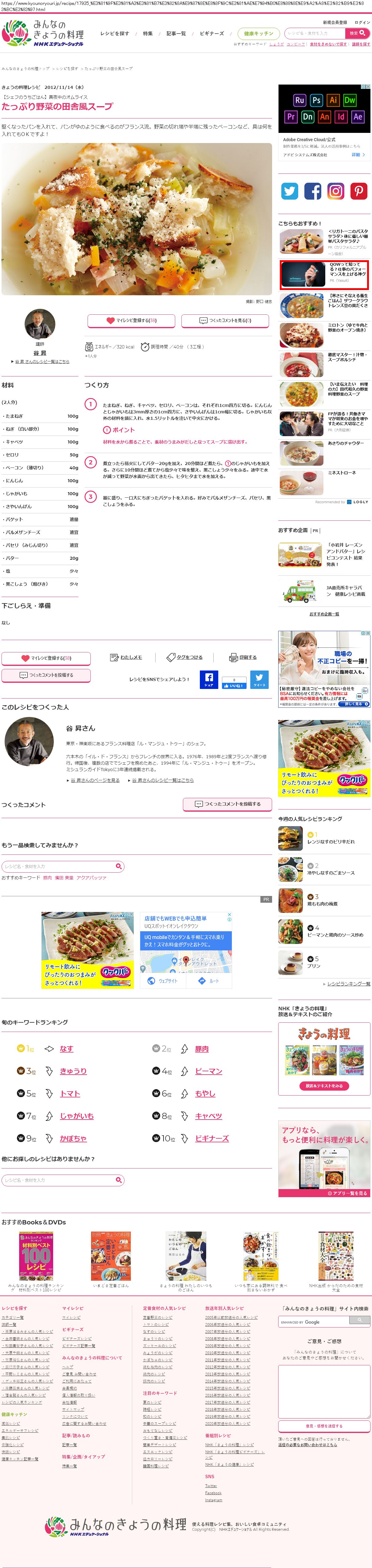
Task: Open the Pinterest icon in sidebar
Action: [358, 191]
